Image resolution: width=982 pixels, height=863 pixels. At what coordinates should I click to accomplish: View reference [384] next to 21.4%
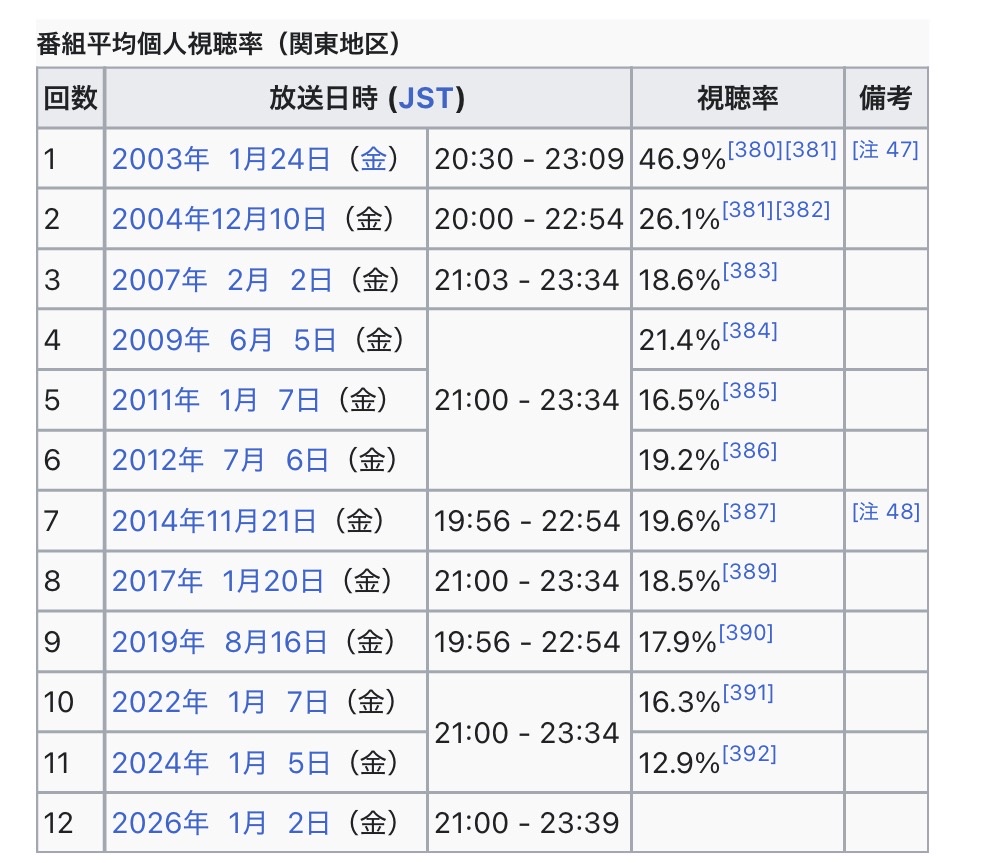[750, 331]
